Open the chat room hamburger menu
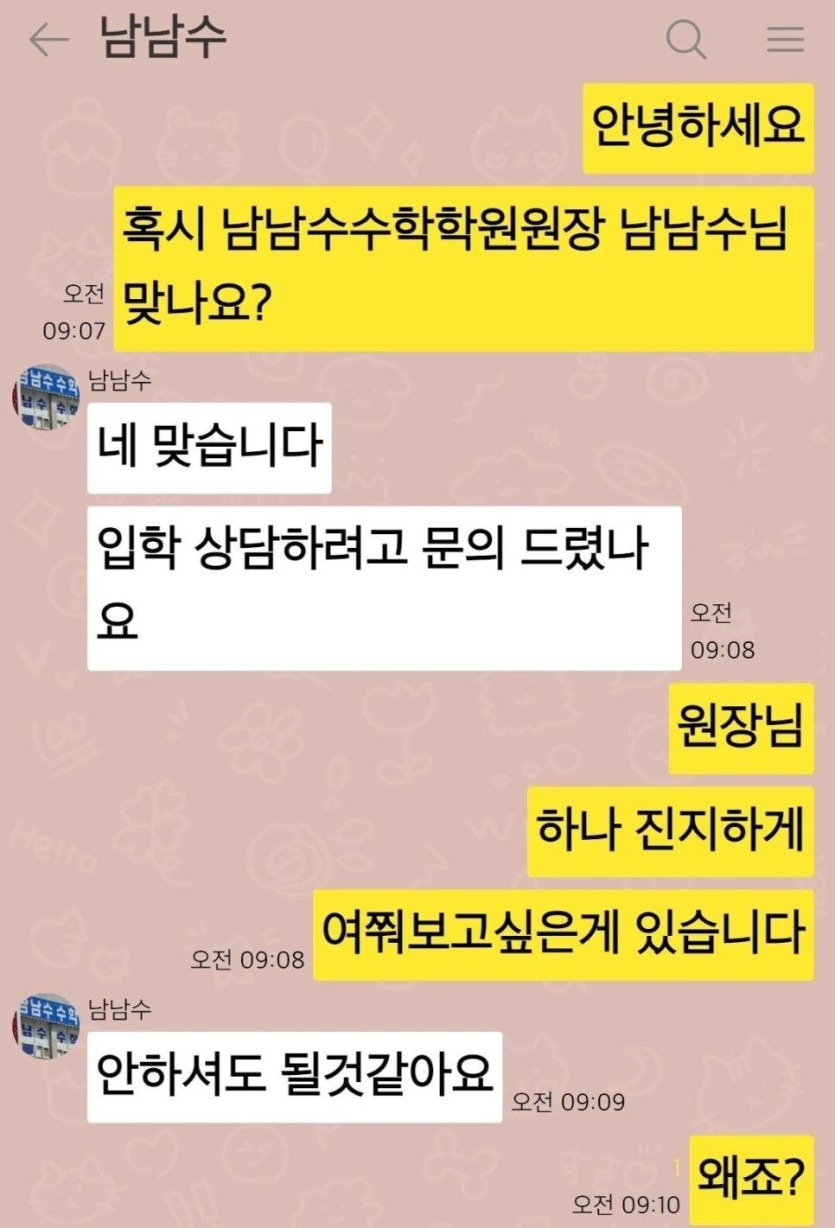The height and width of the screenshot is (1228, 835). 785,40
